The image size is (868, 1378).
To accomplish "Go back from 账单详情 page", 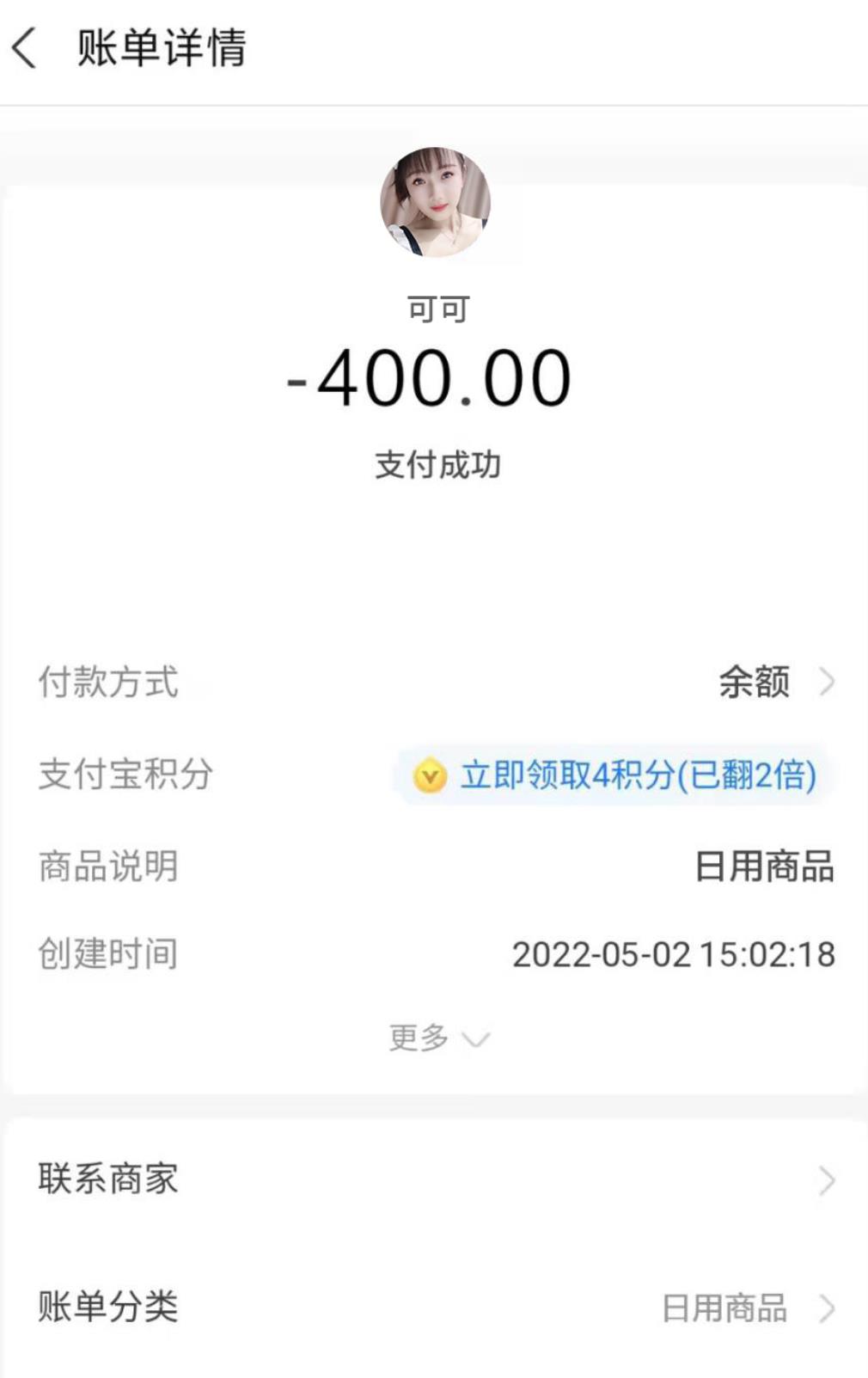I will 26,48.
